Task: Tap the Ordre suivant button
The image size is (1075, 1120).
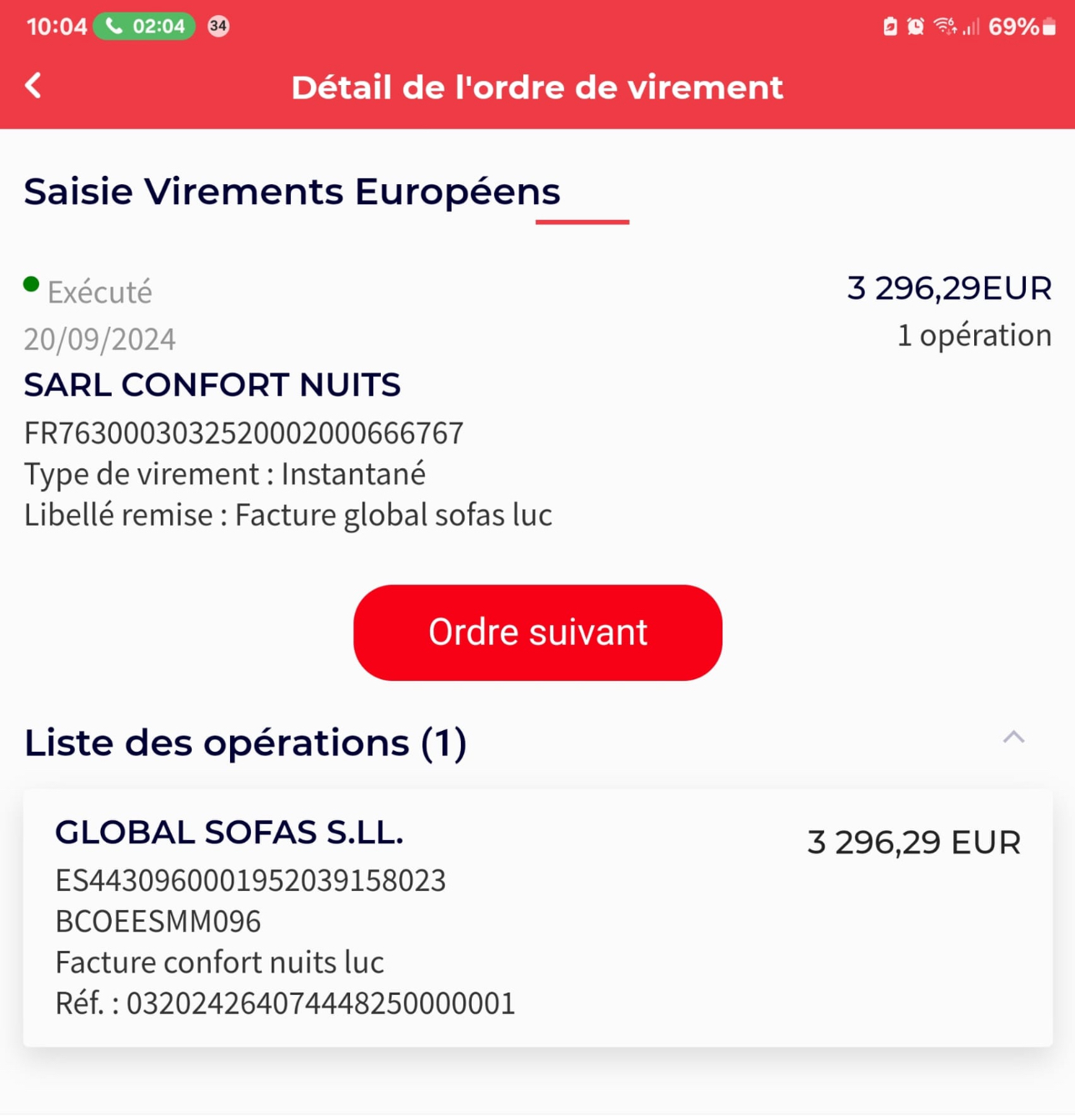Action: coord(537,632)
